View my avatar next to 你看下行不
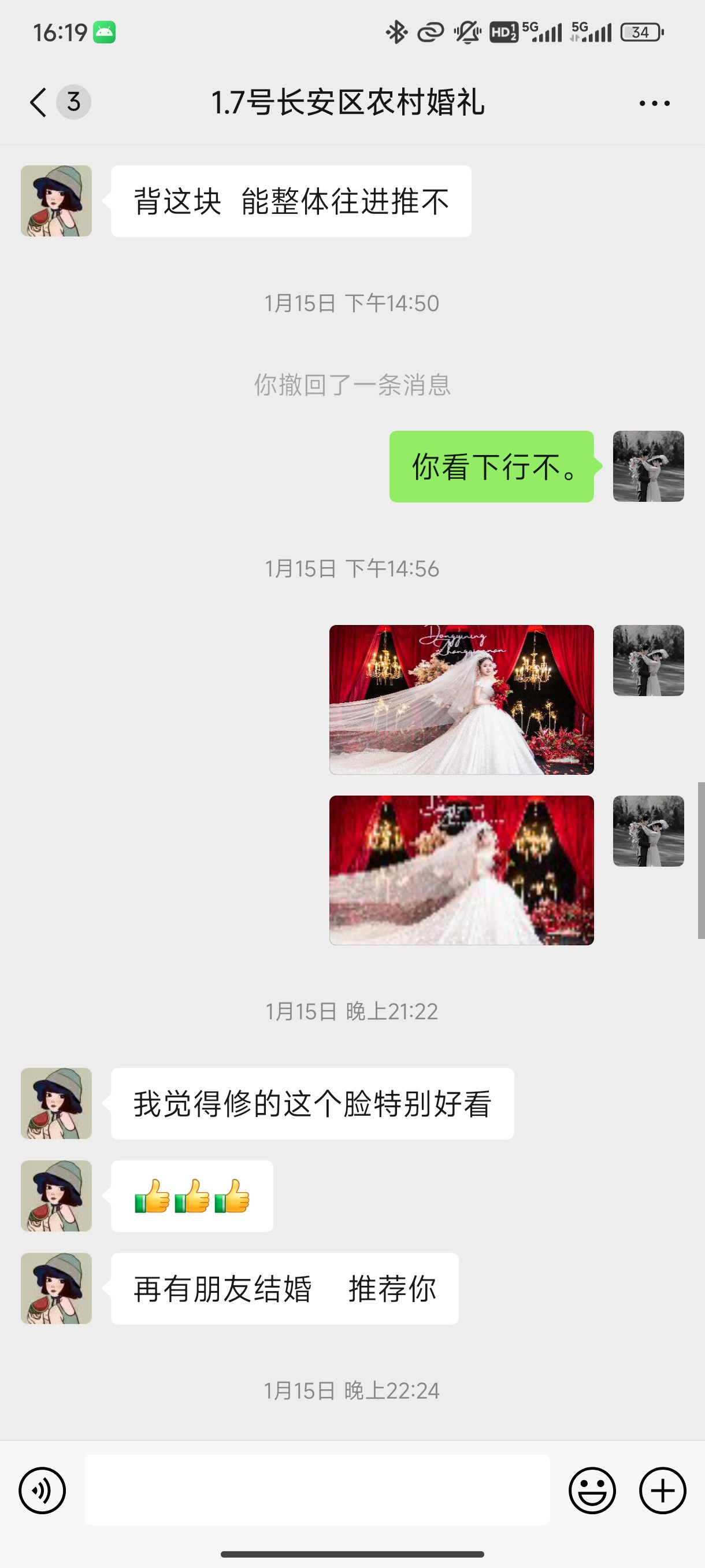The width and height of the screenshot is (705, 1568). point(648,466)
